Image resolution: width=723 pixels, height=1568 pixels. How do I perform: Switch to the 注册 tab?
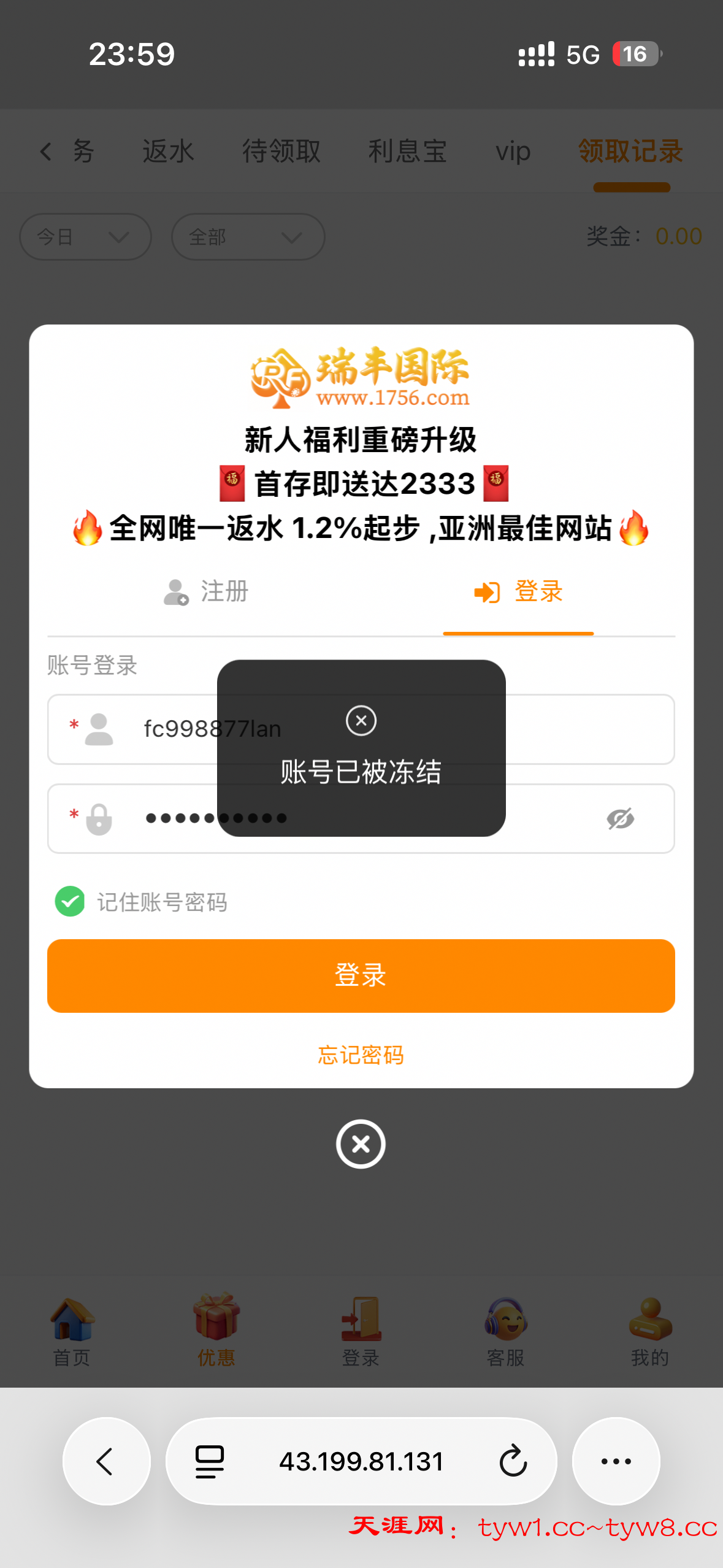pyautogui.click(x=206, y=592)
